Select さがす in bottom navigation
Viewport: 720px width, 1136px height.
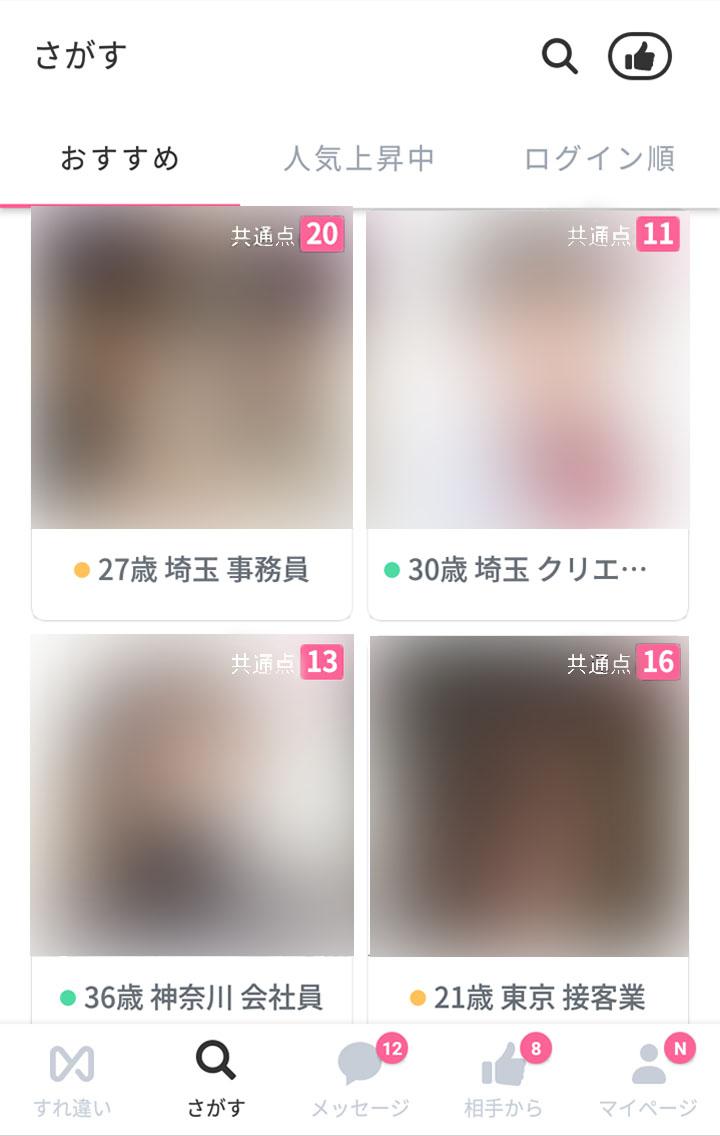(x=215, y=1078)
